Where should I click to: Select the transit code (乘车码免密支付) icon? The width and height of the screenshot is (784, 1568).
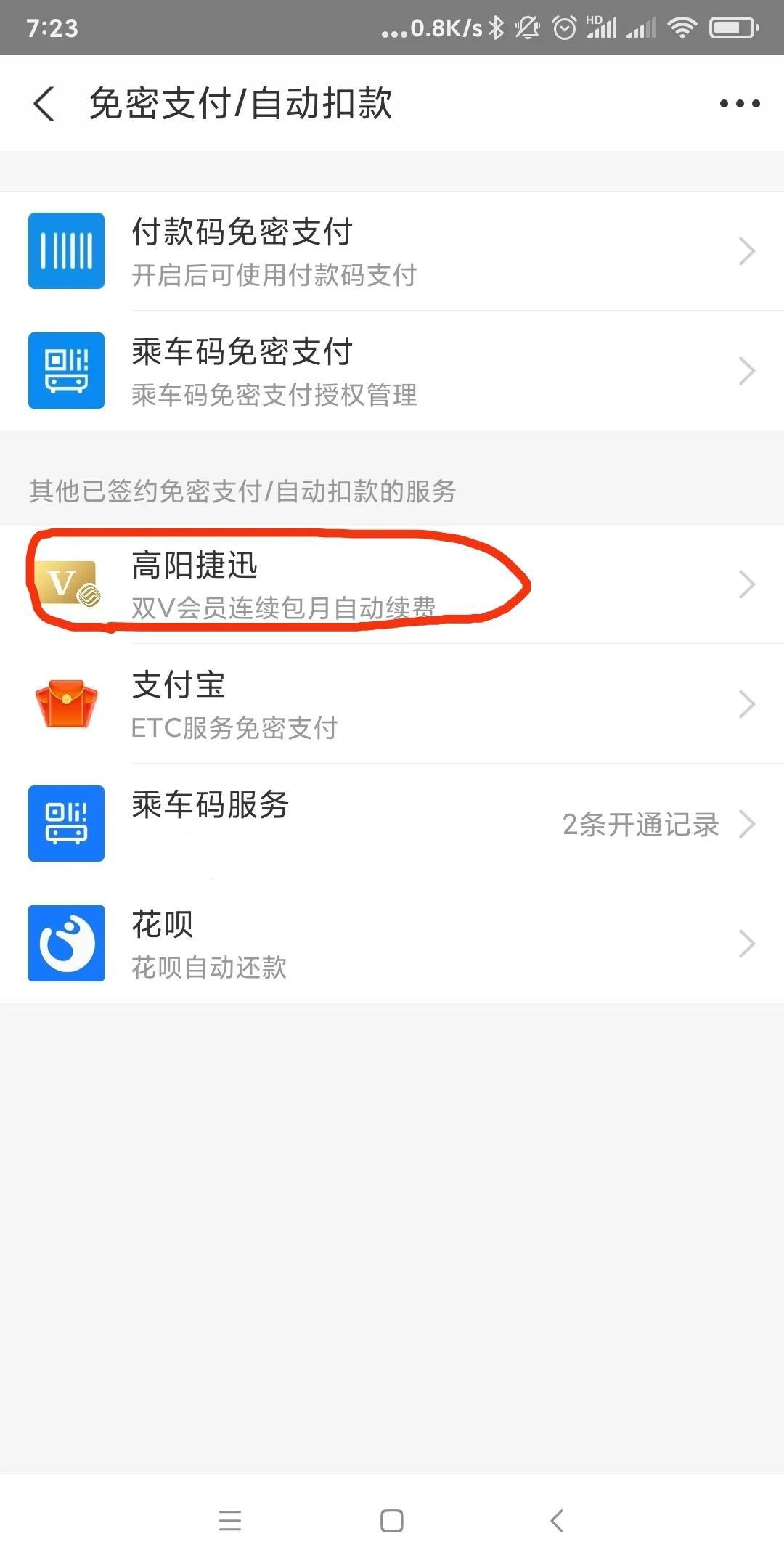click(65, 370)
